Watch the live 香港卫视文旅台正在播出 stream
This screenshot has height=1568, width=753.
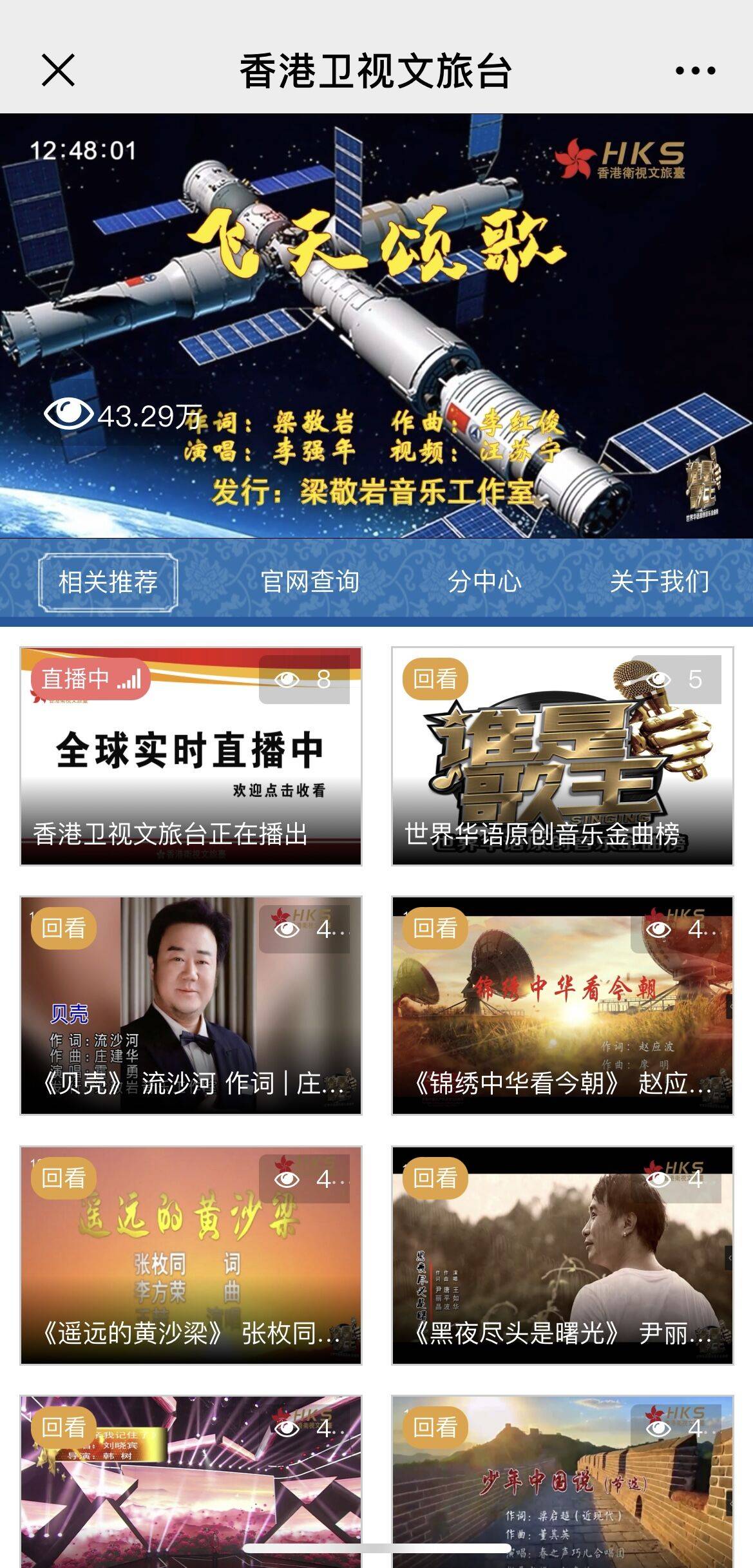coord(191,756)
